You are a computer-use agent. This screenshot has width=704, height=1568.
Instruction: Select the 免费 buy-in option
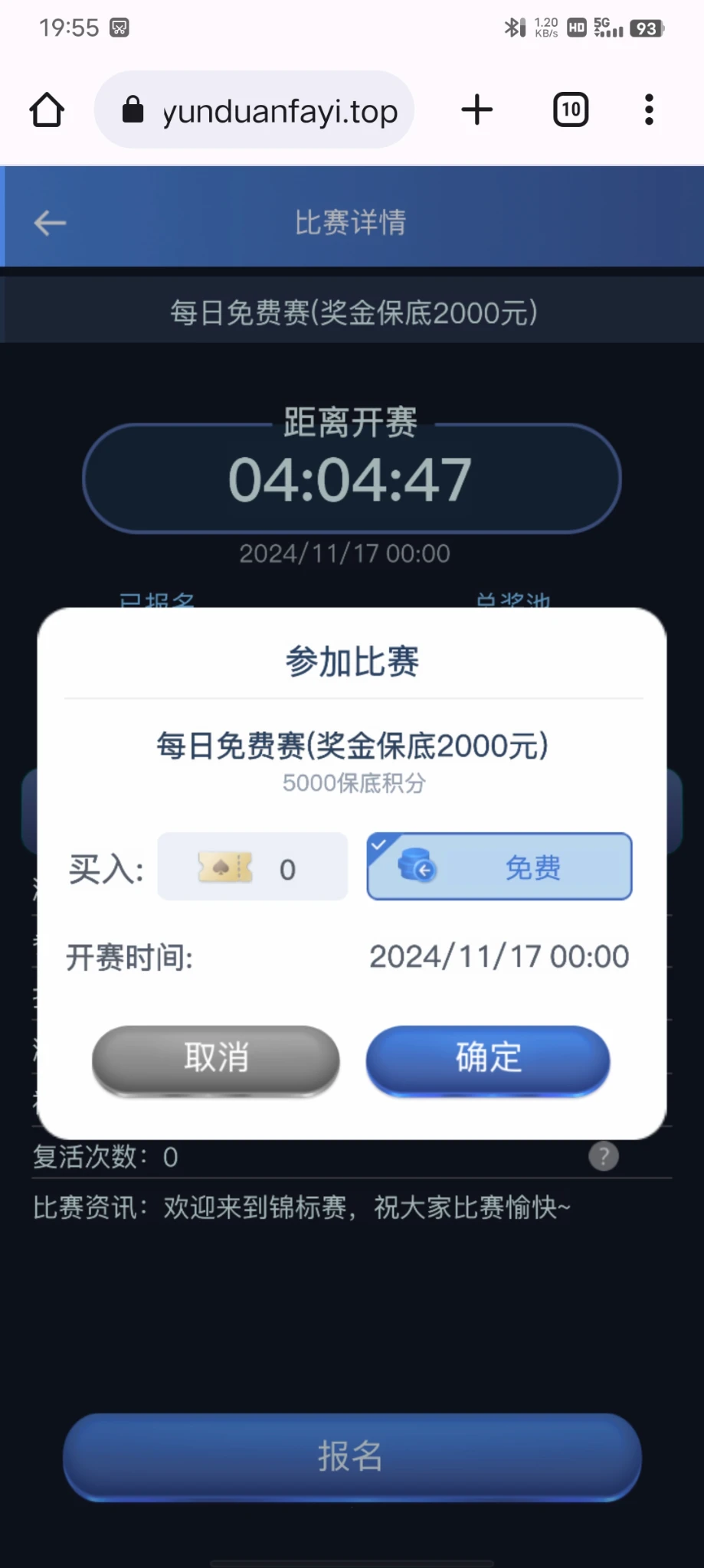[499, 867]
